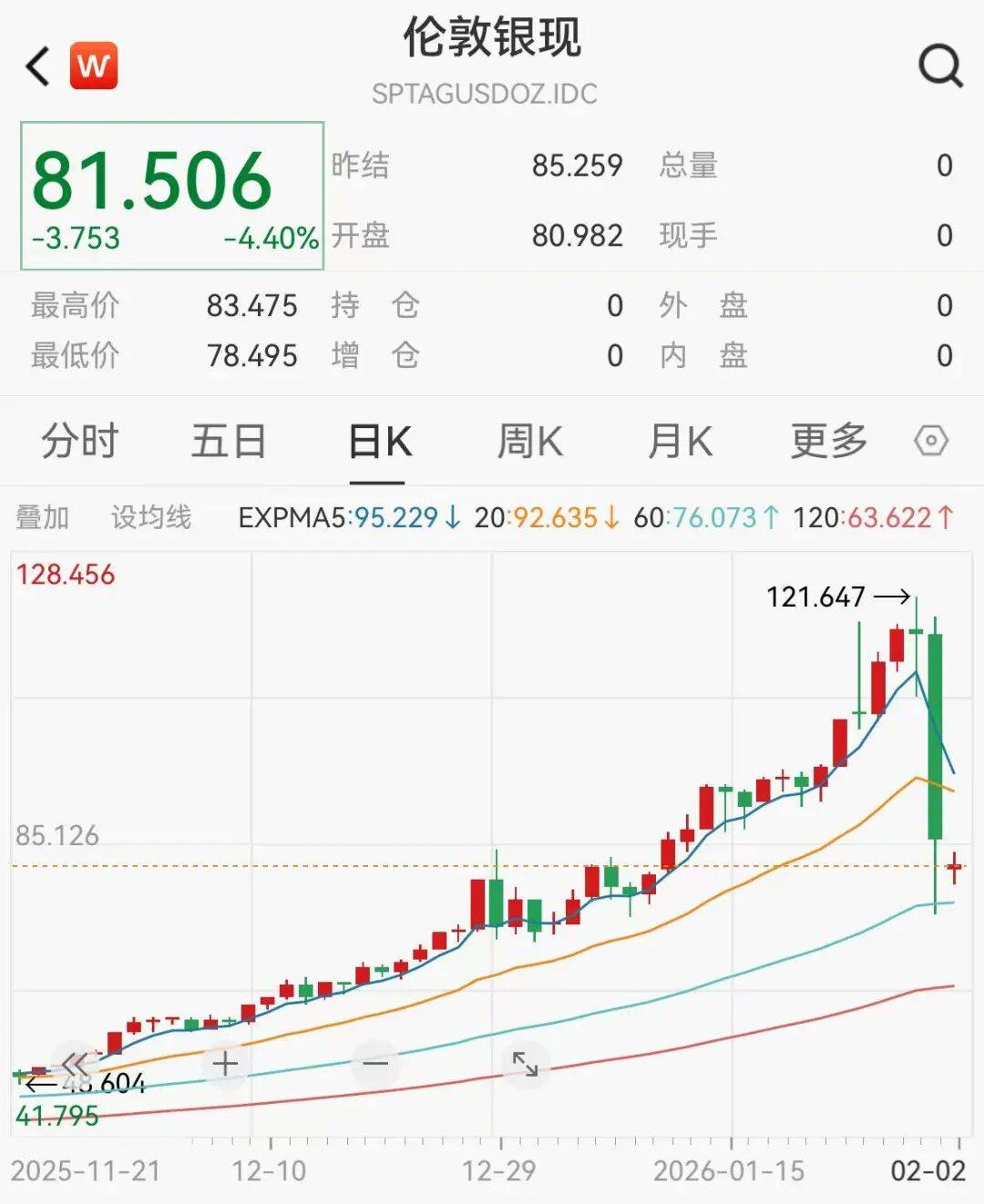Select the 日K candlestick tab
This screenshot has height=1204, width=984.
[x=380, y=442]
